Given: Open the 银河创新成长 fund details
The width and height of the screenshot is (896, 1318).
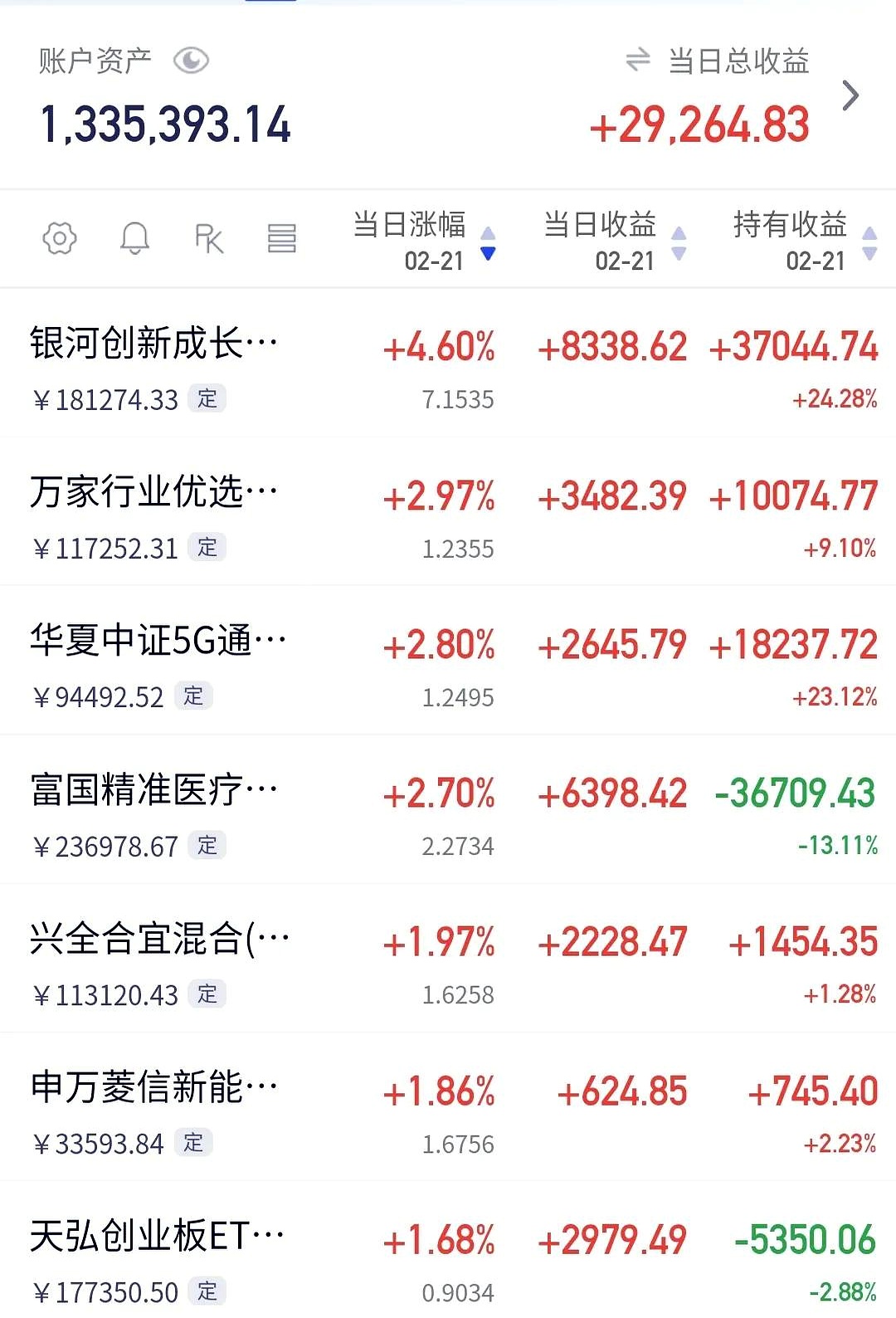Looking at the screenshot, I should tap(153, 343).
